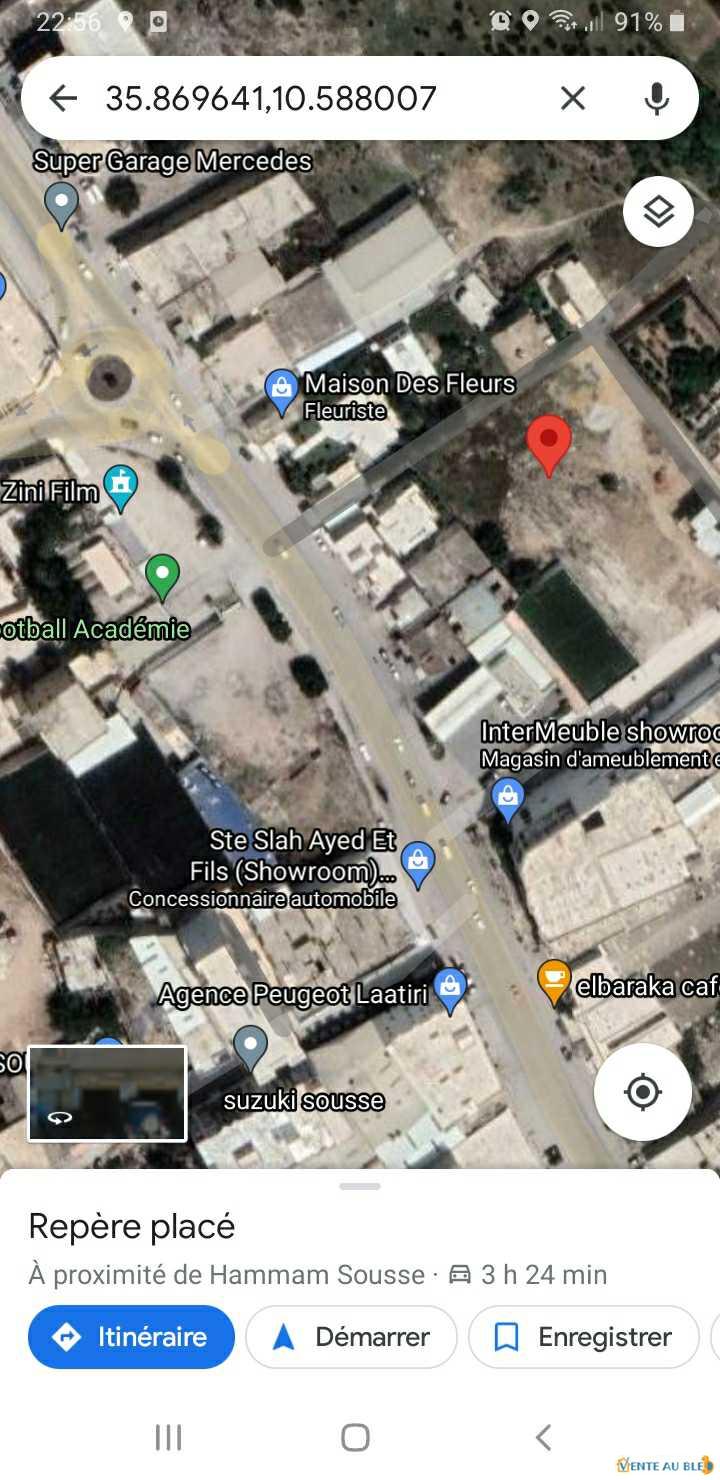This screenshot has width=720, height=1480.
Task: Clear the coordinates search text
Action: 572,98
